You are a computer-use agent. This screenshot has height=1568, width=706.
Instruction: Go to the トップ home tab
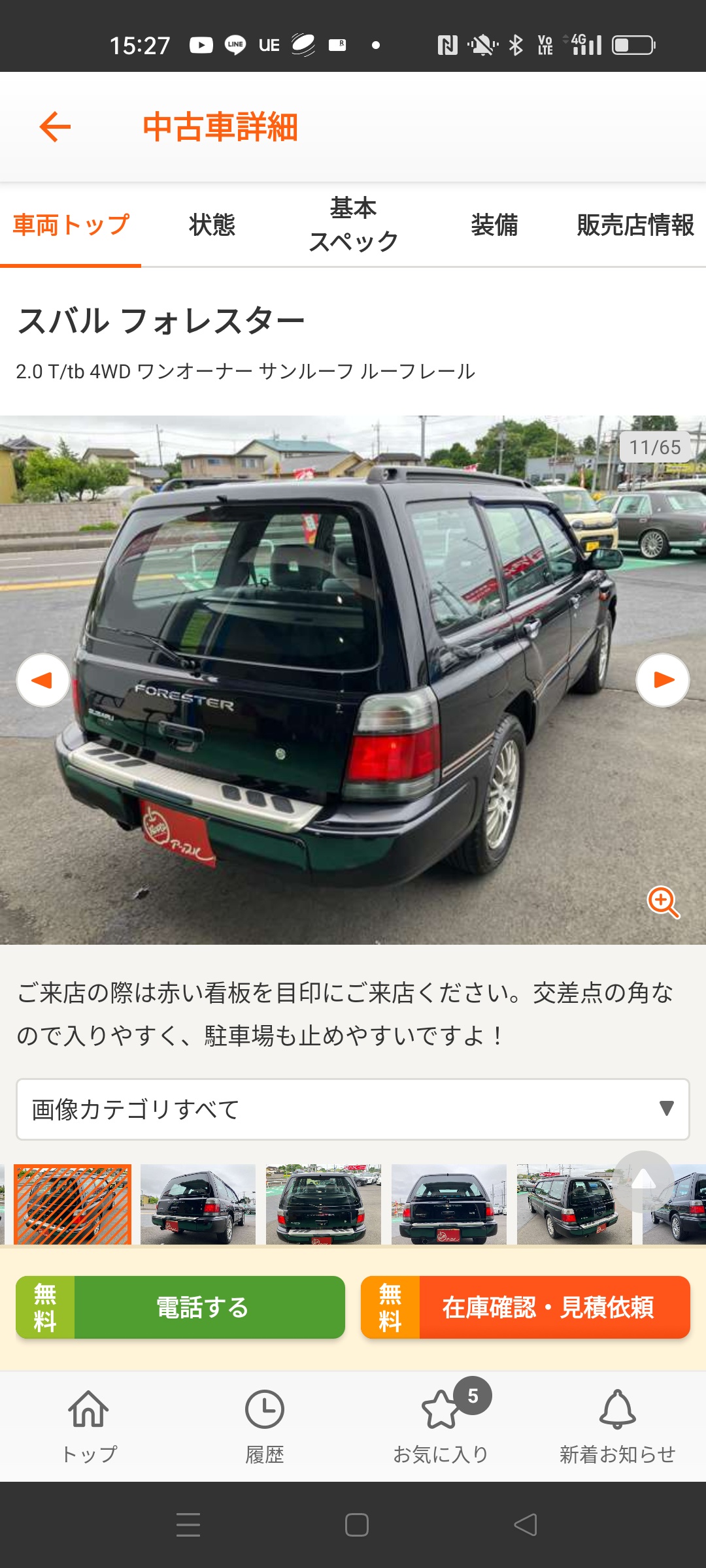pos(89,1426)
